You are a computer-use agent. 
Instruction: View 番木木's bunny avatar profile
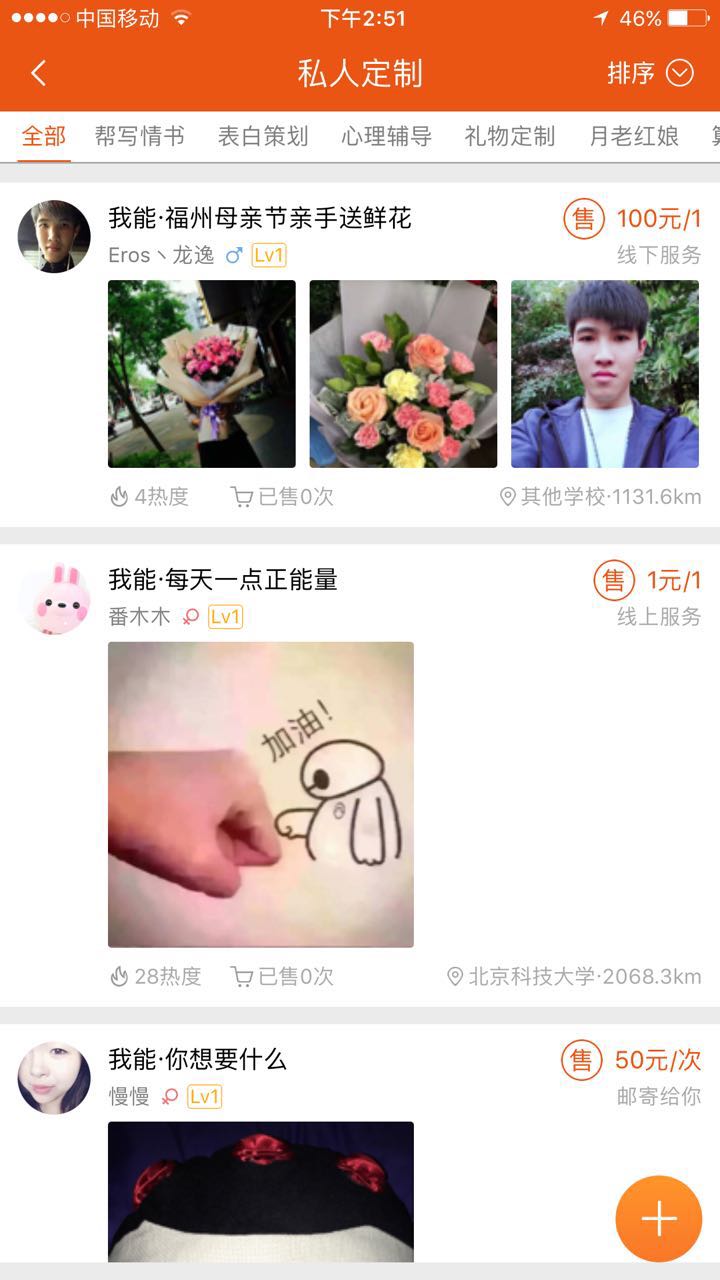point(54,597)
